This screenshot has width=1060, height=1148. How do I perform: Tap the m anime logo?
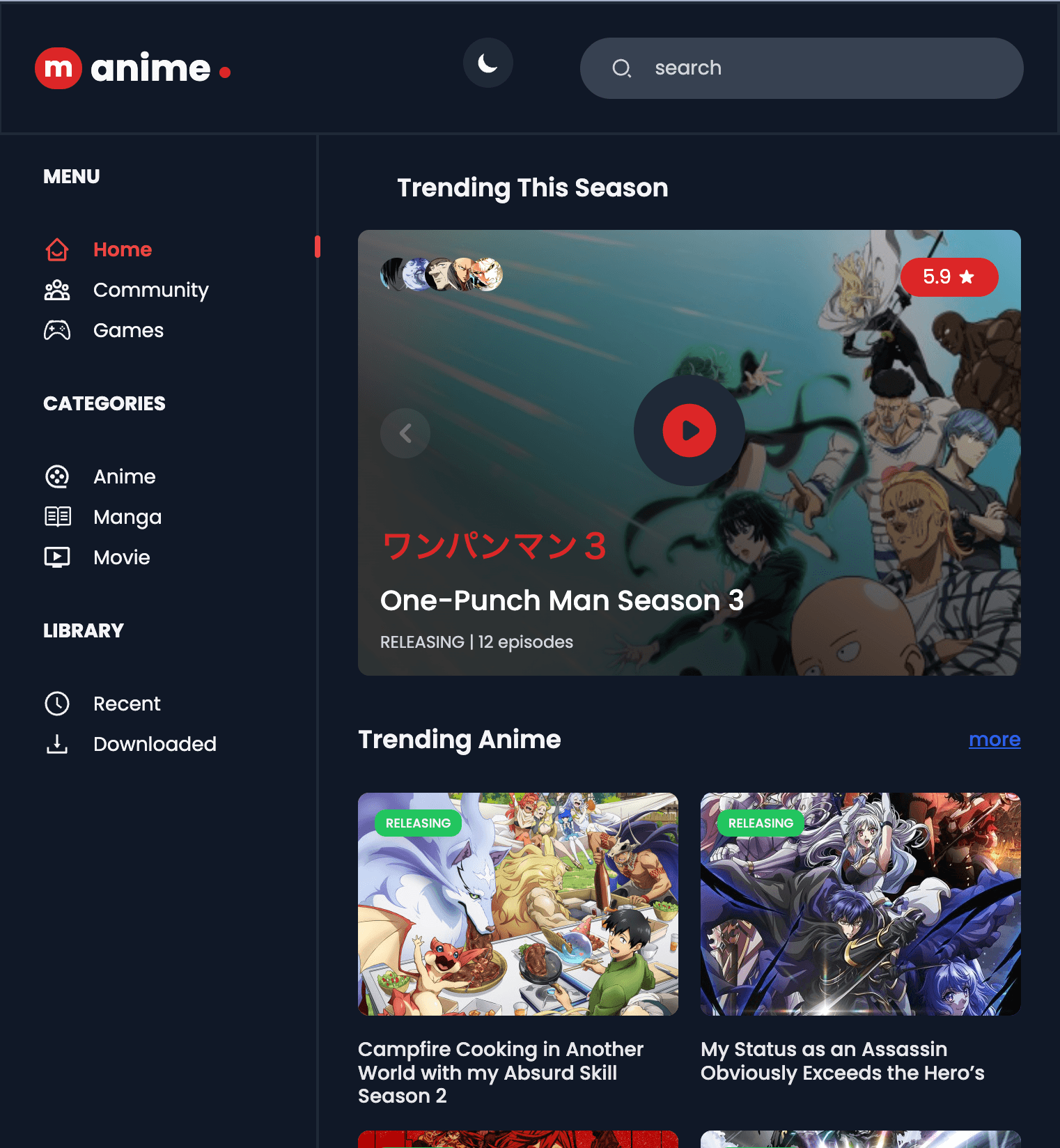tap(132, 68)
